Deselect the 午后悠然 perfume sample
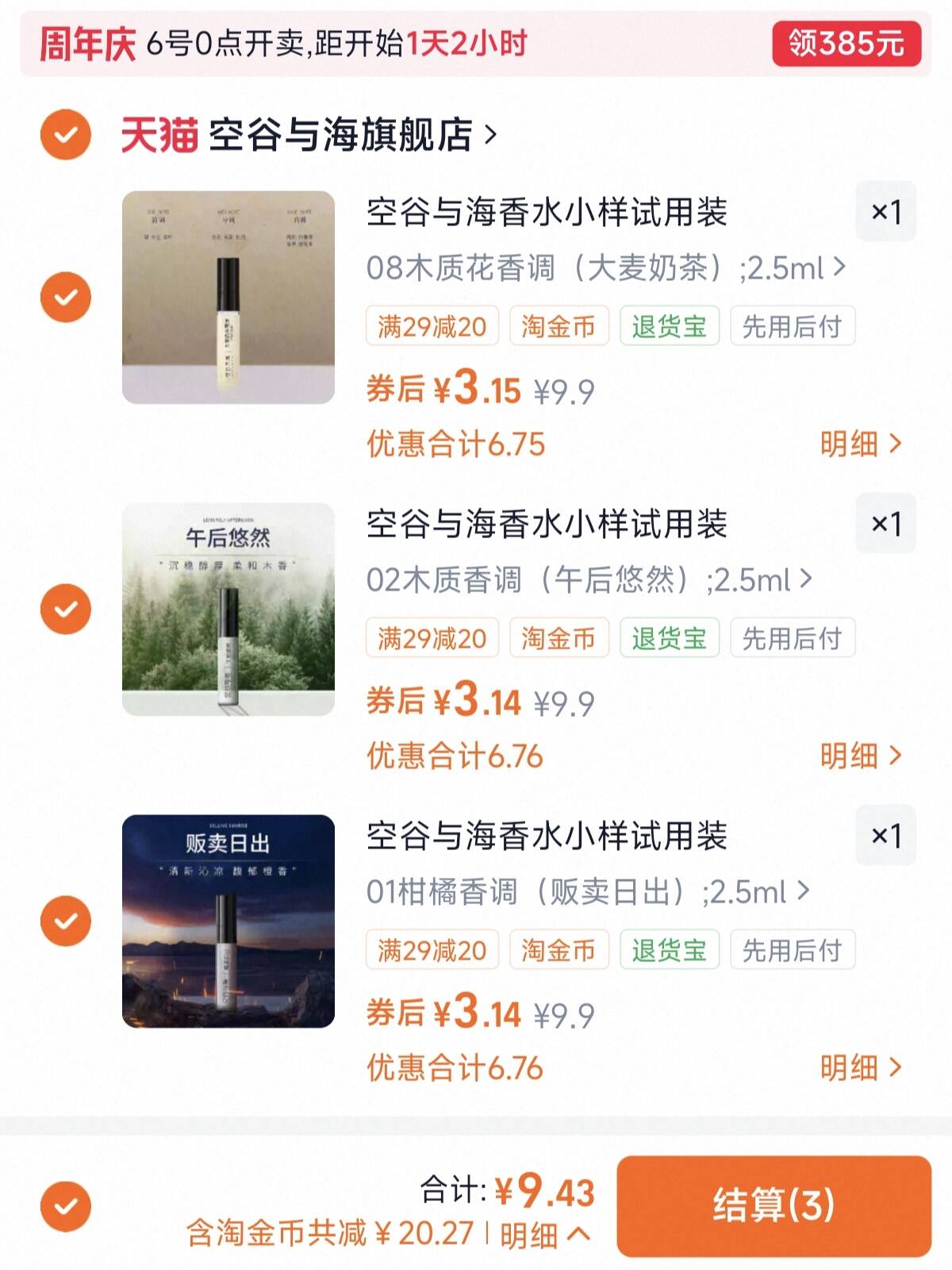 [66, 609]
